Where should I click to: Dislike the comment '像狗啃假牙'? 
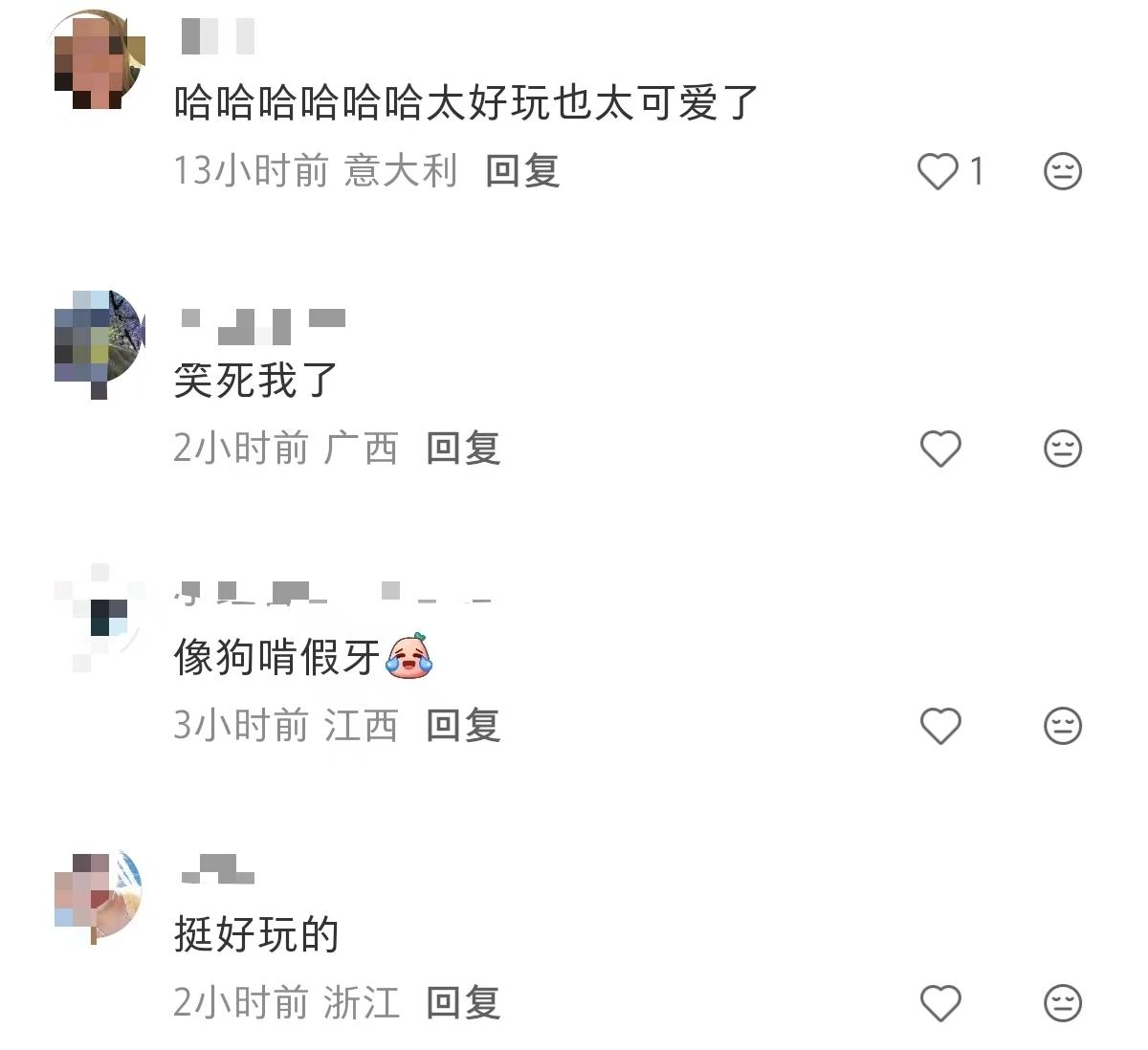(x=1062, y=726)
